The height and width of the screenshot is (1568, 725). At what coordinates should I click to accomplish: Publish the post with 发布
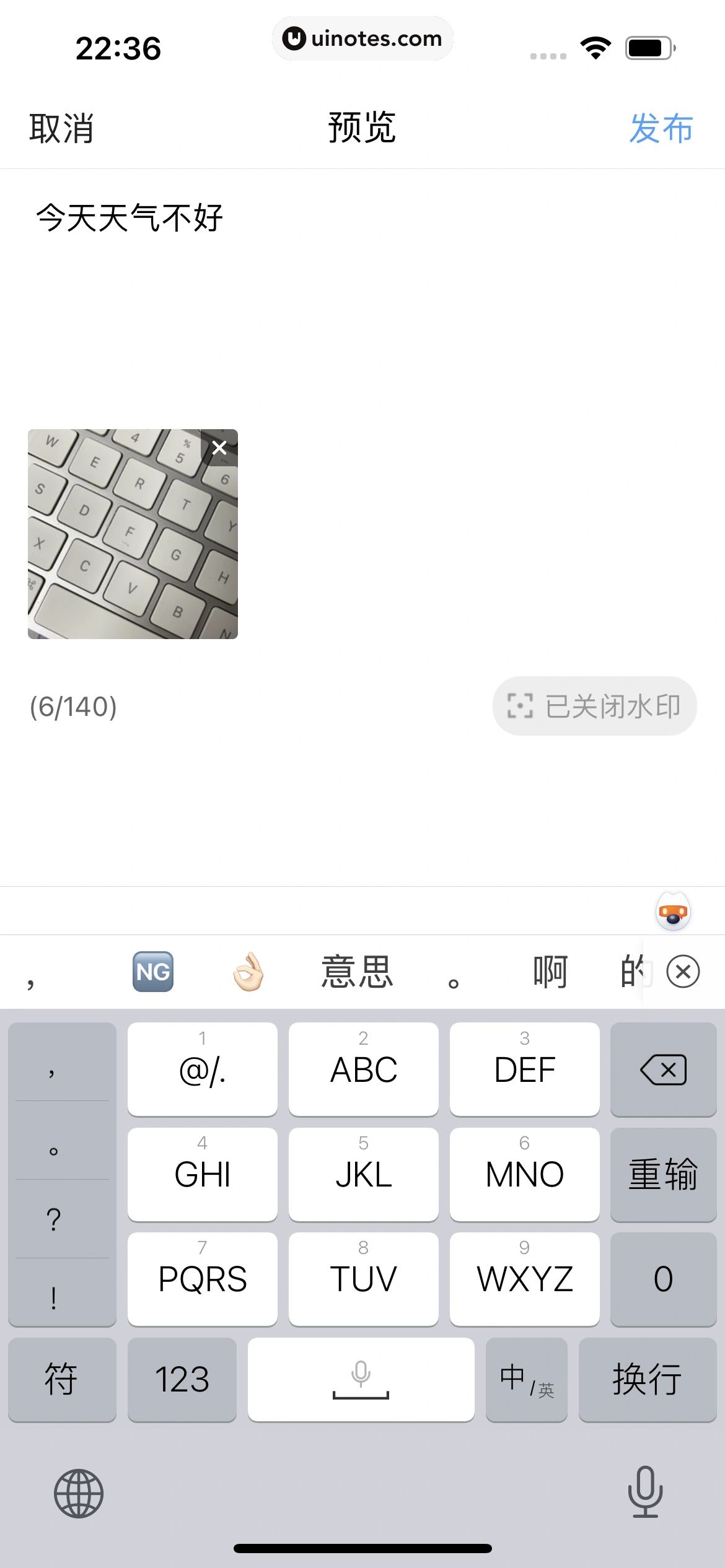click(x=661, y=129)
